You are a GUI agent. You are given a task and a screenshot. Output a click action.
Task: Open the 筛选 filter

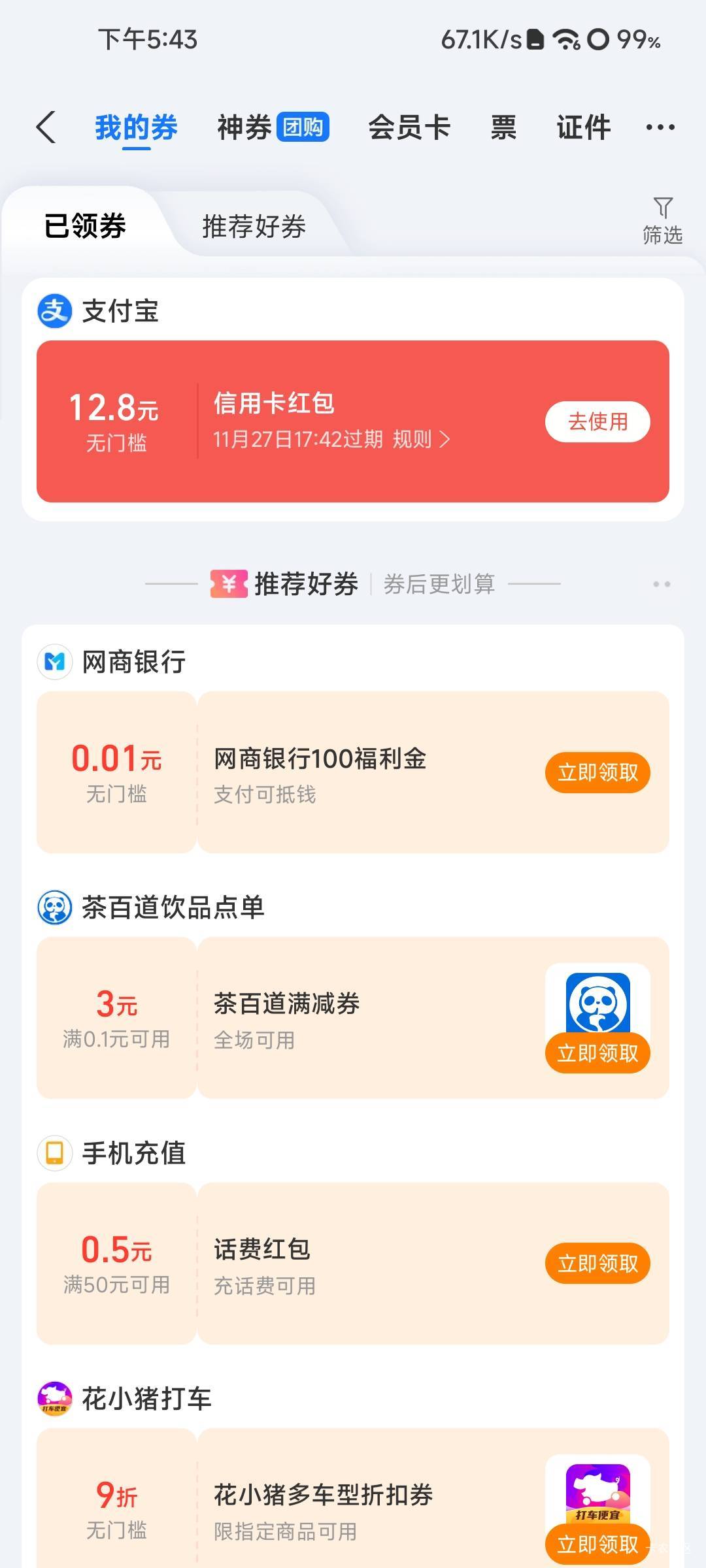pos(662,221)
